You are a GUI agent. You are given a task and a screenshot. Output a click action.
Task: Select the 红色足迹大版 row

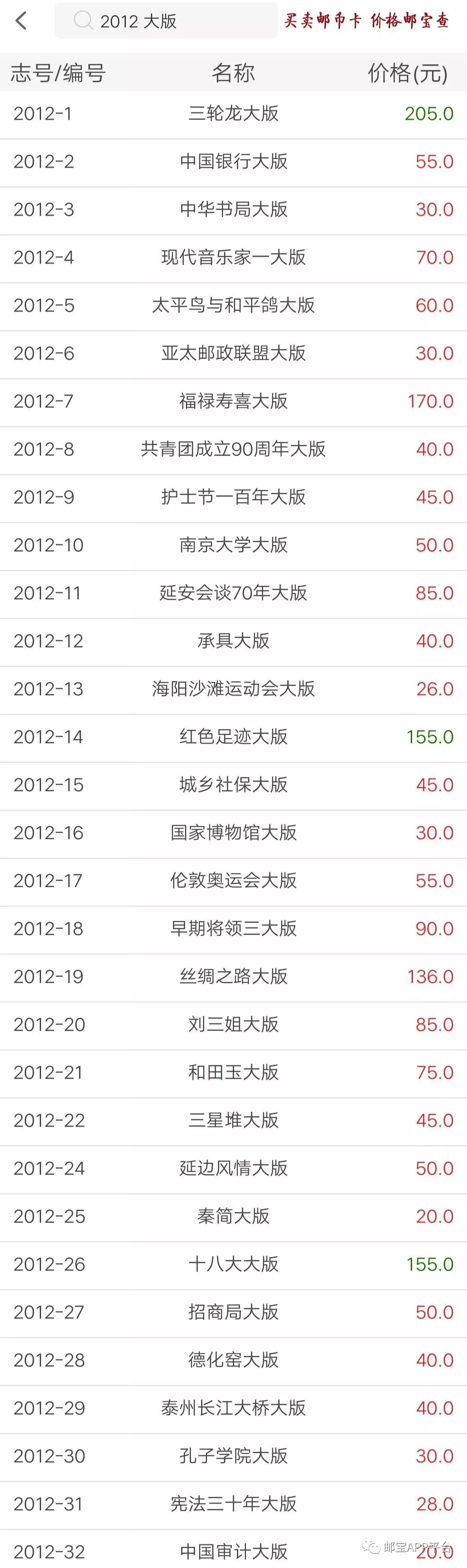tap(233, 737)
